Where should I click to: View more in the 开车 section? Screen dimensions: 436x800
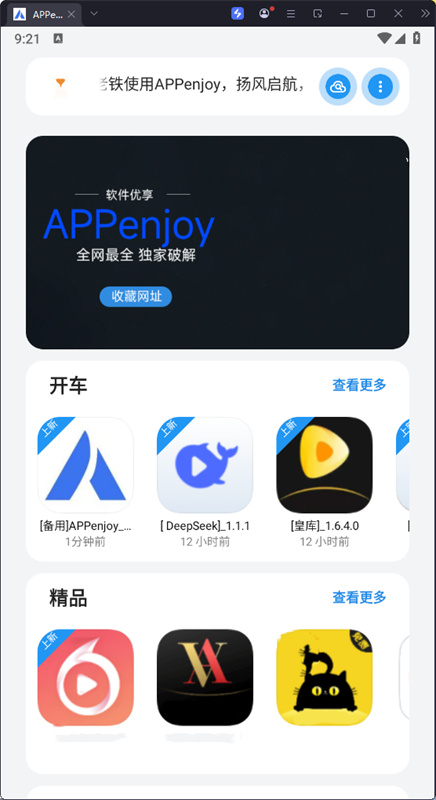click(359, 385)
